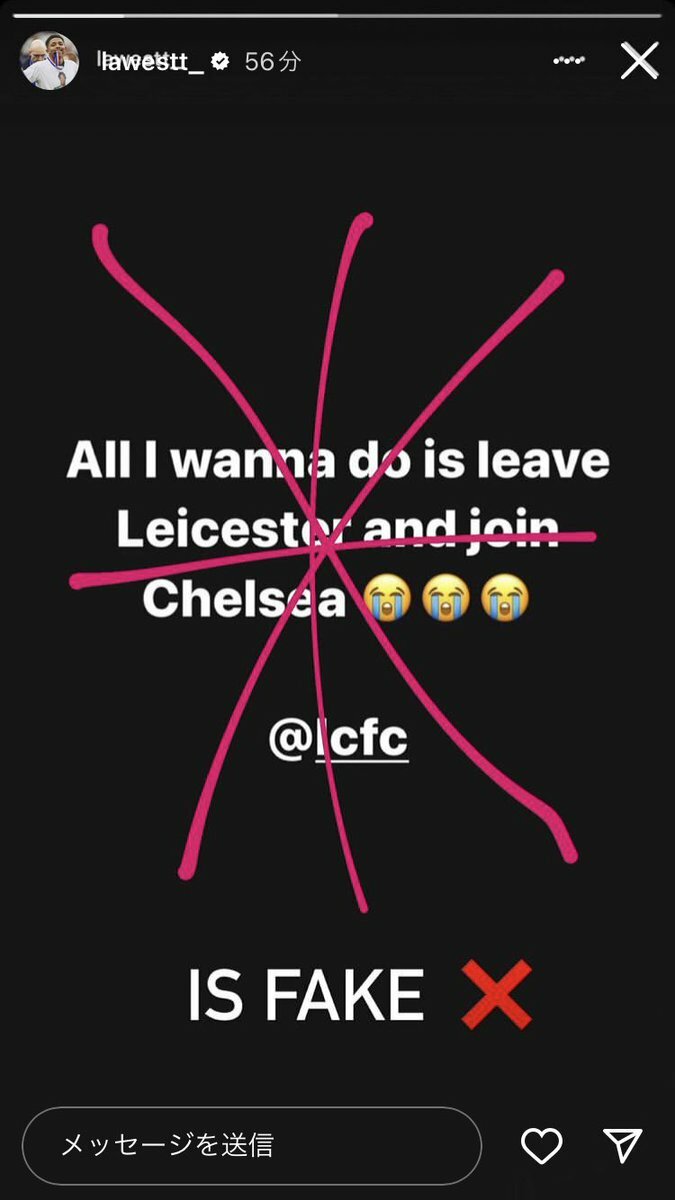Close the story viewer
This screenshot has height=1200, width=675.
pos(639,61)
